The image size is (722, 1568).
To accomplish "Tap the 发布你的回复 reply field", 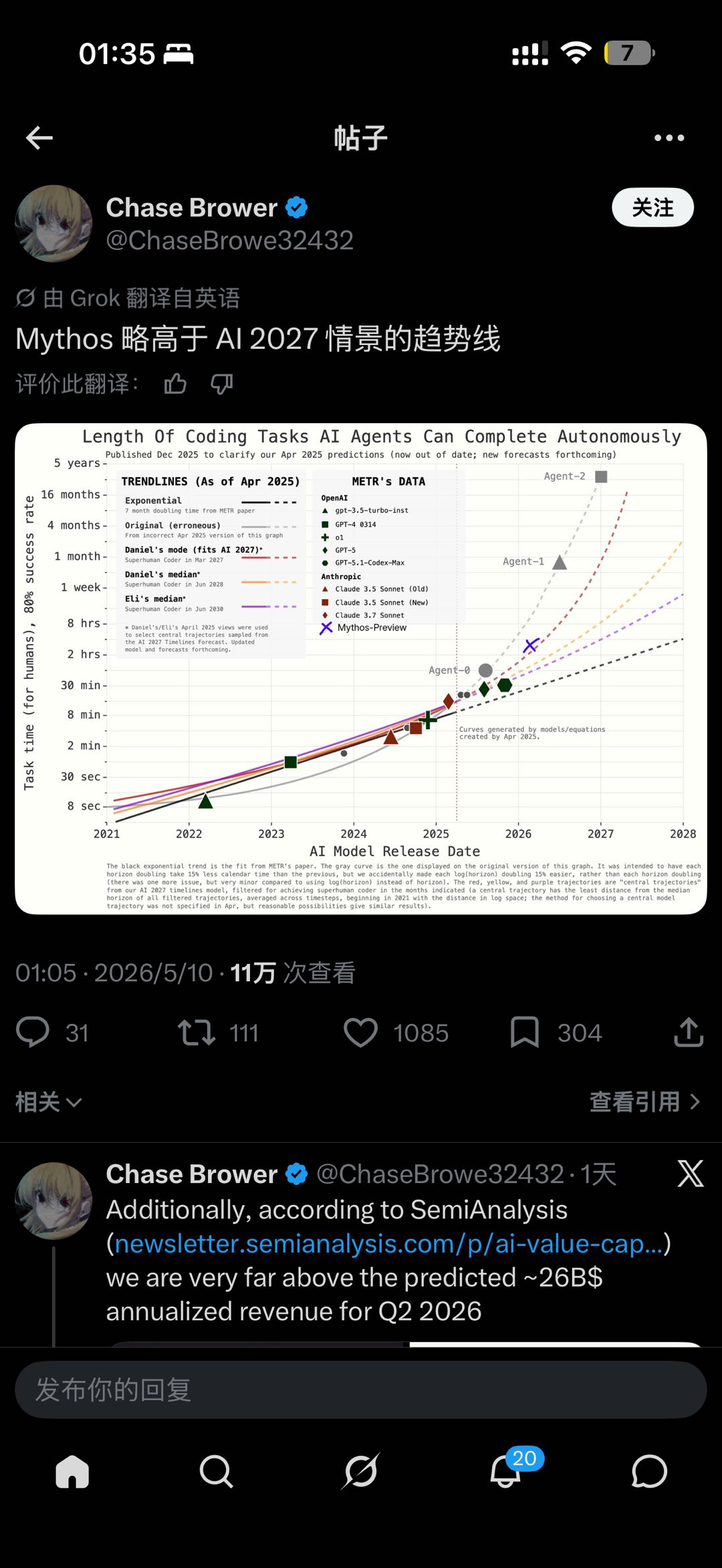I will pos(361,1390).
